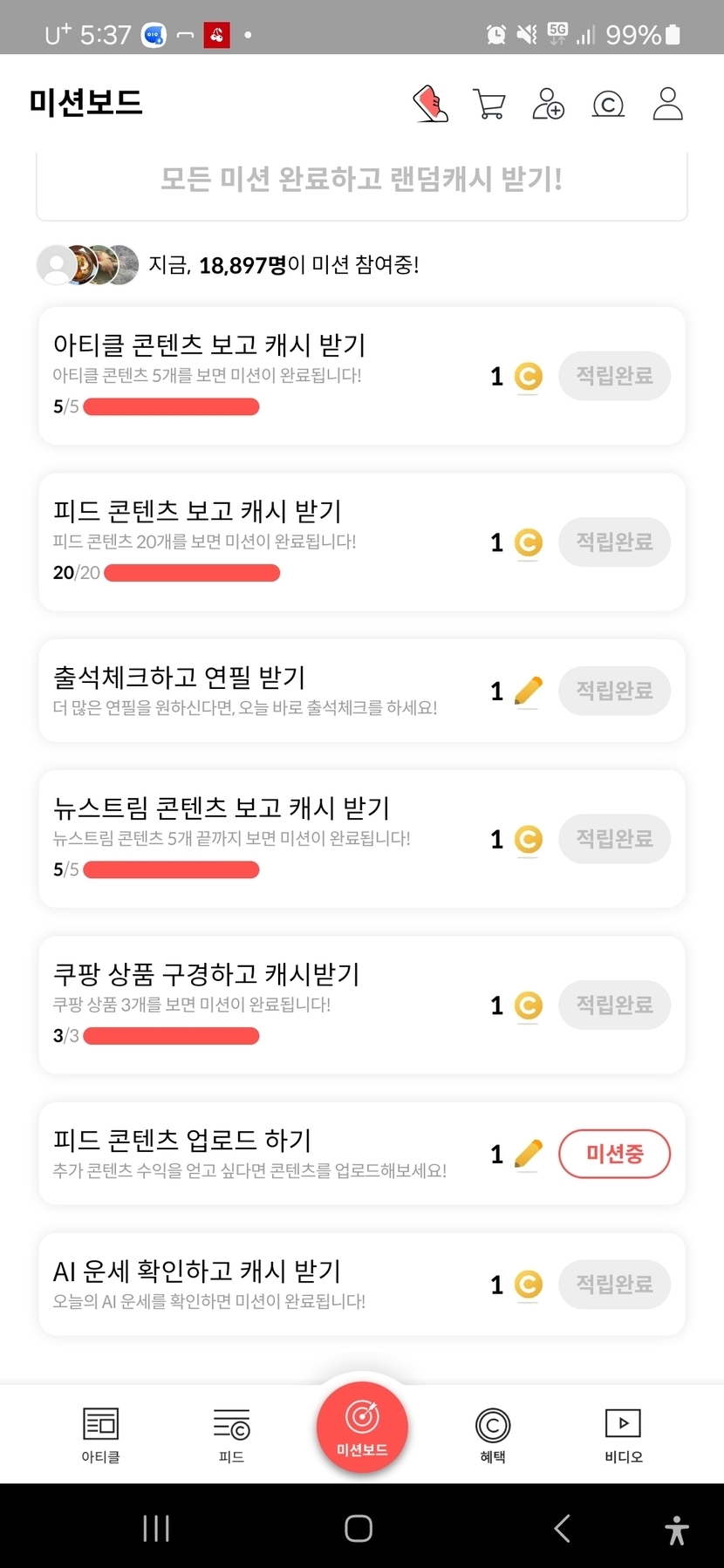Open the cash balance icon

(608, 105)
